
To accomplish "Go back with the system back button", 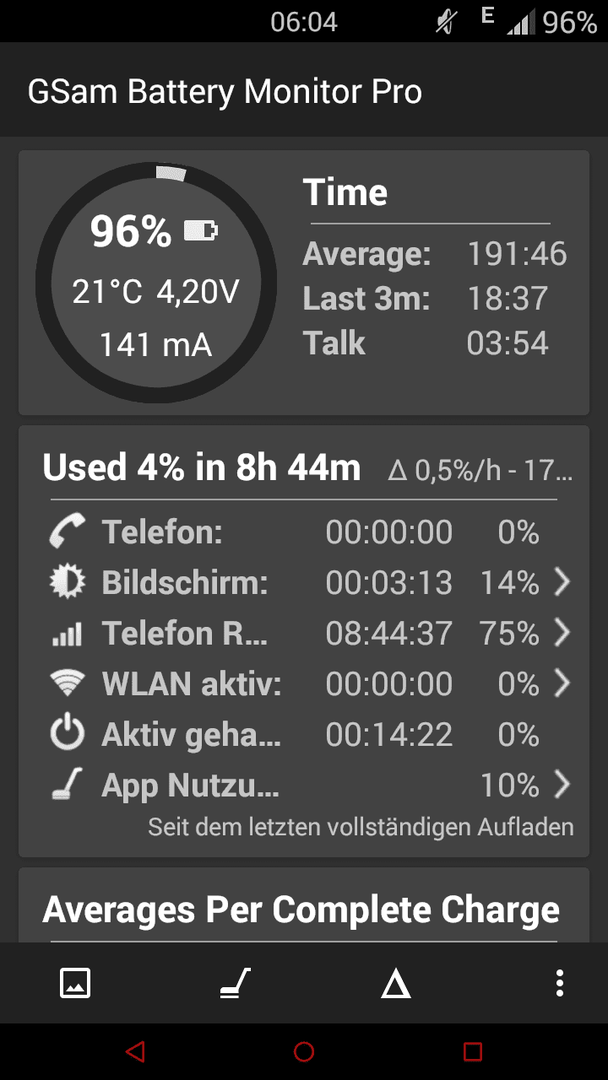I will coord(135,1051).
